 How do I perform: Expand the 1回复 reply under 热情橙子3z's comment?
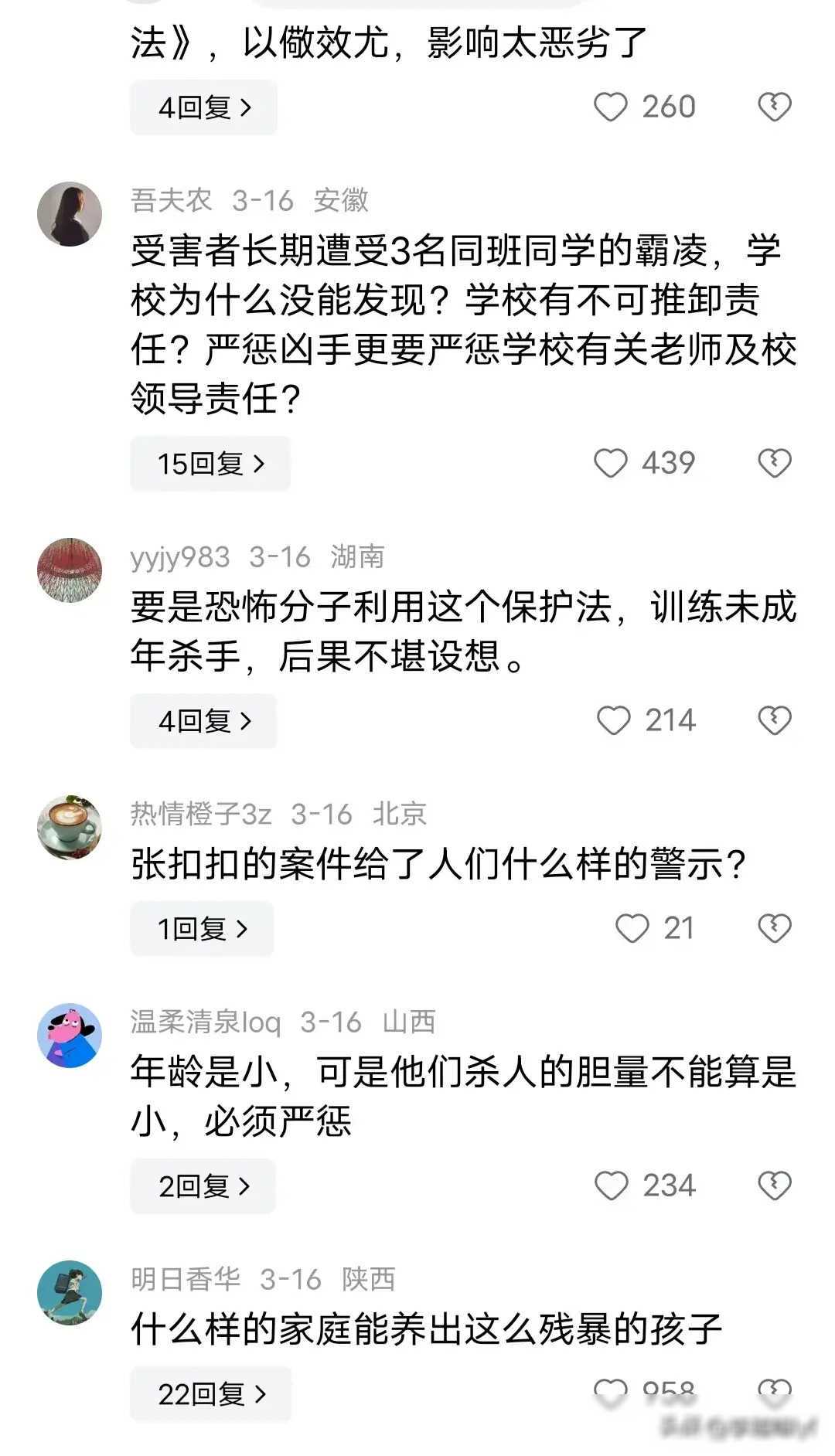[202, 928]
